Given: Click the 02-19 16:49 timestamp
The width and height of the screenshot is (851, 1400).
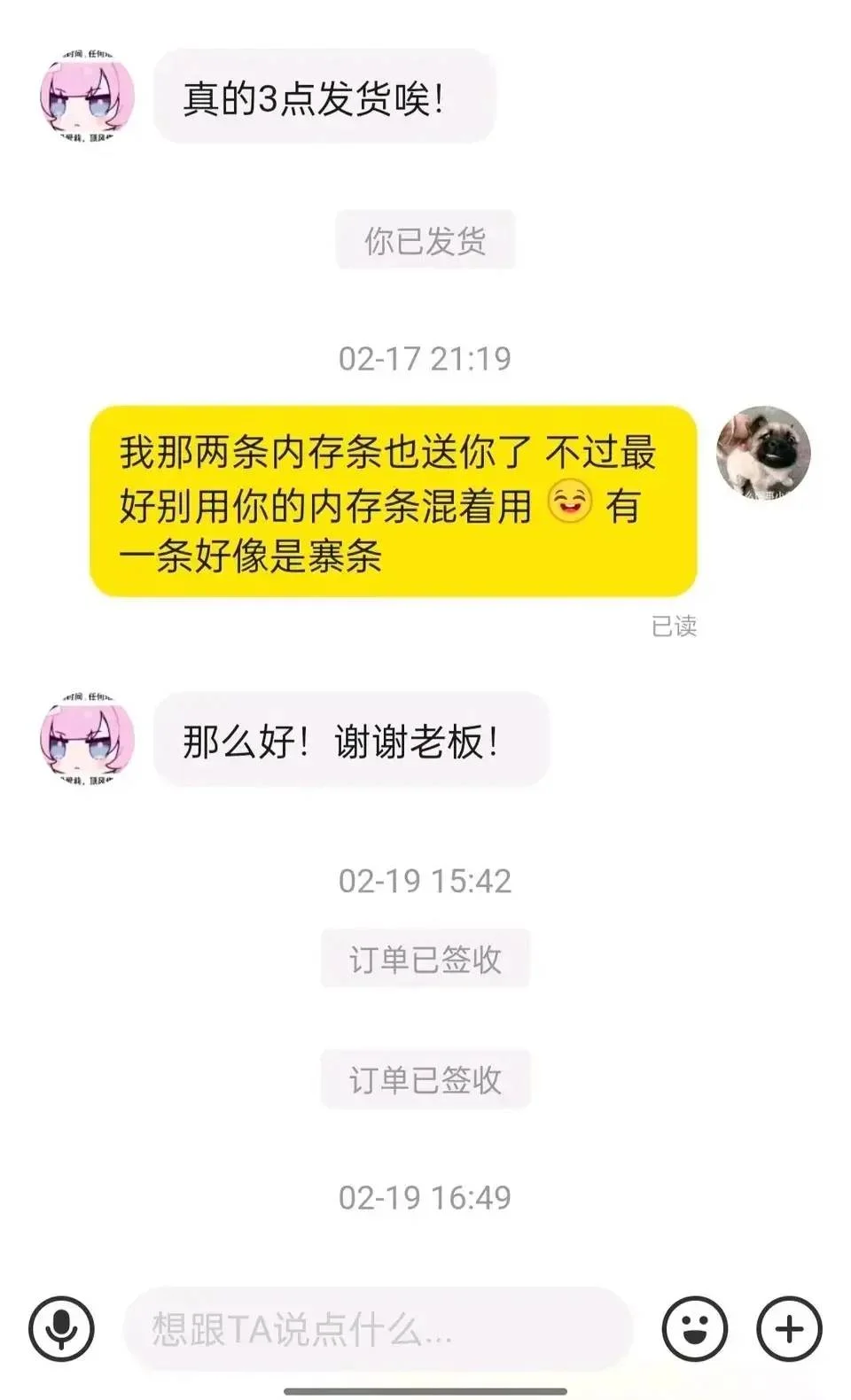Looking at the screenshot, I should (x=425, y=1198).
